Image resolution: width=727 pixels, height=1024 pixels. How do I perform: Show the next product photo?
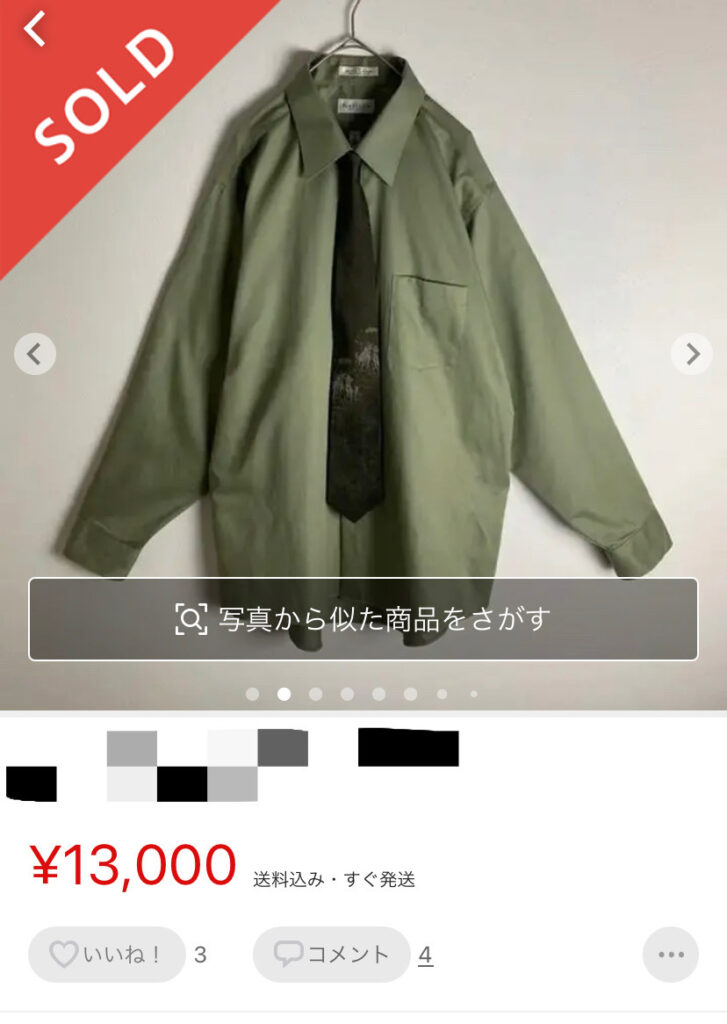[x=691, y=353]
